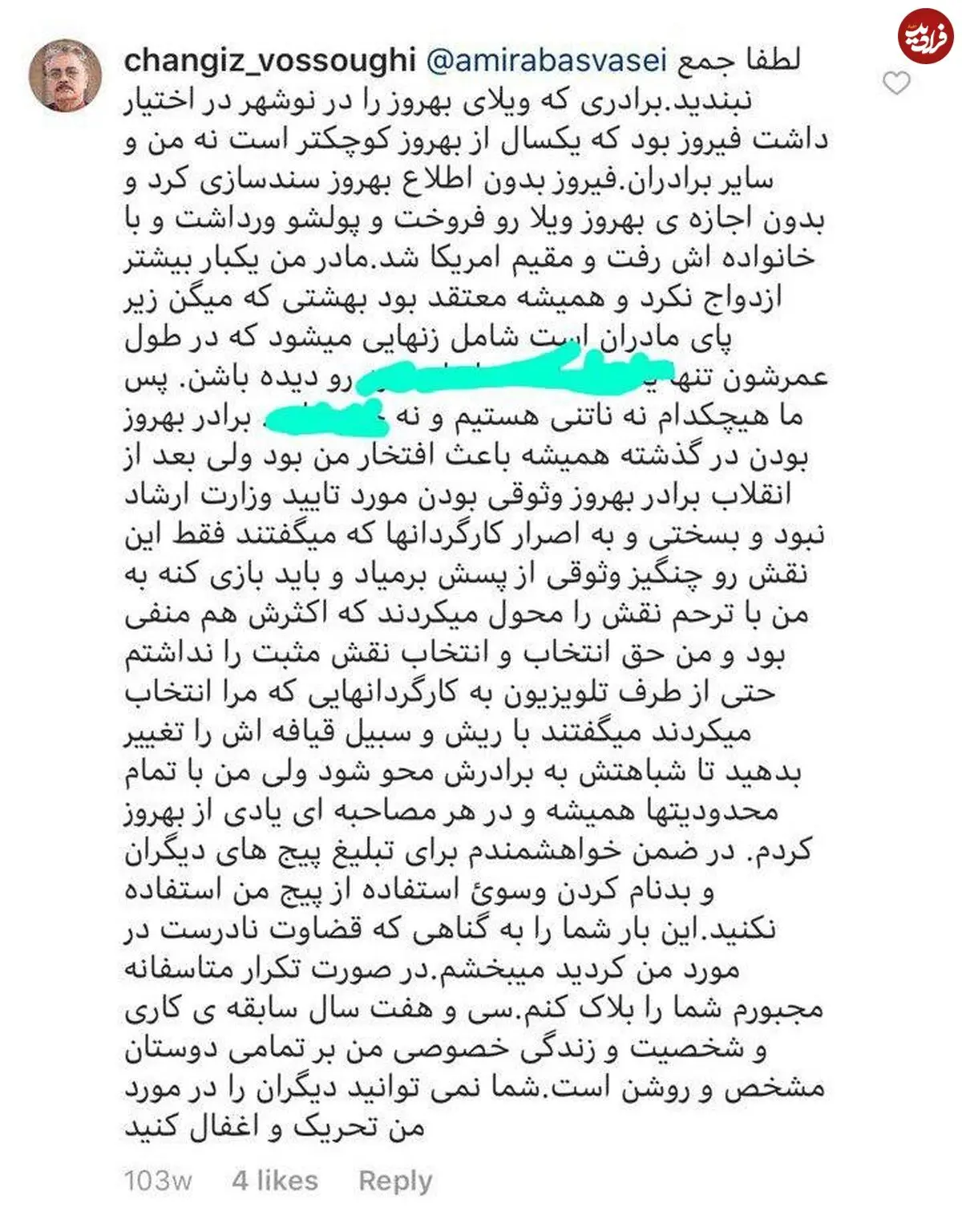Open changiz_vossoughi's profile picture
Viewport: 962px width, 1232px height.
66,76
